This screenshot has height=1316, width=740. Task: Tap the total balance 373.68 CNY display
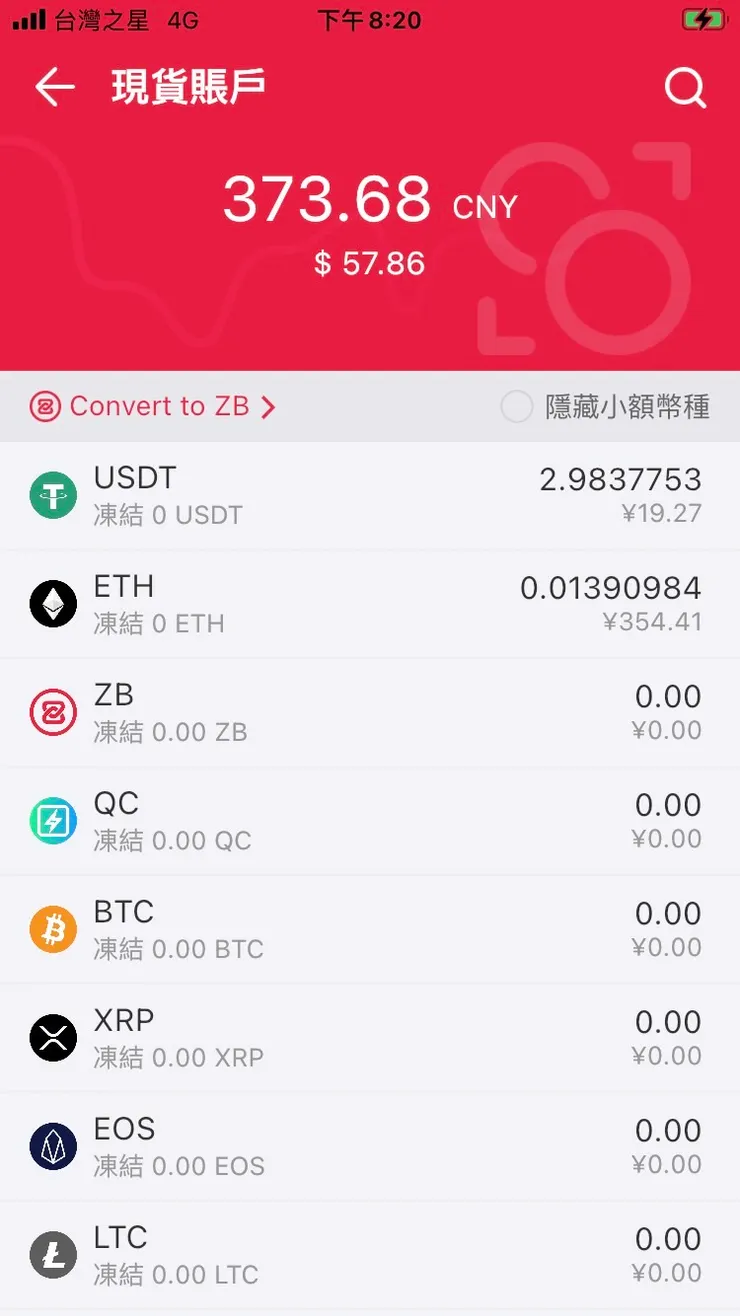[370, 202]
